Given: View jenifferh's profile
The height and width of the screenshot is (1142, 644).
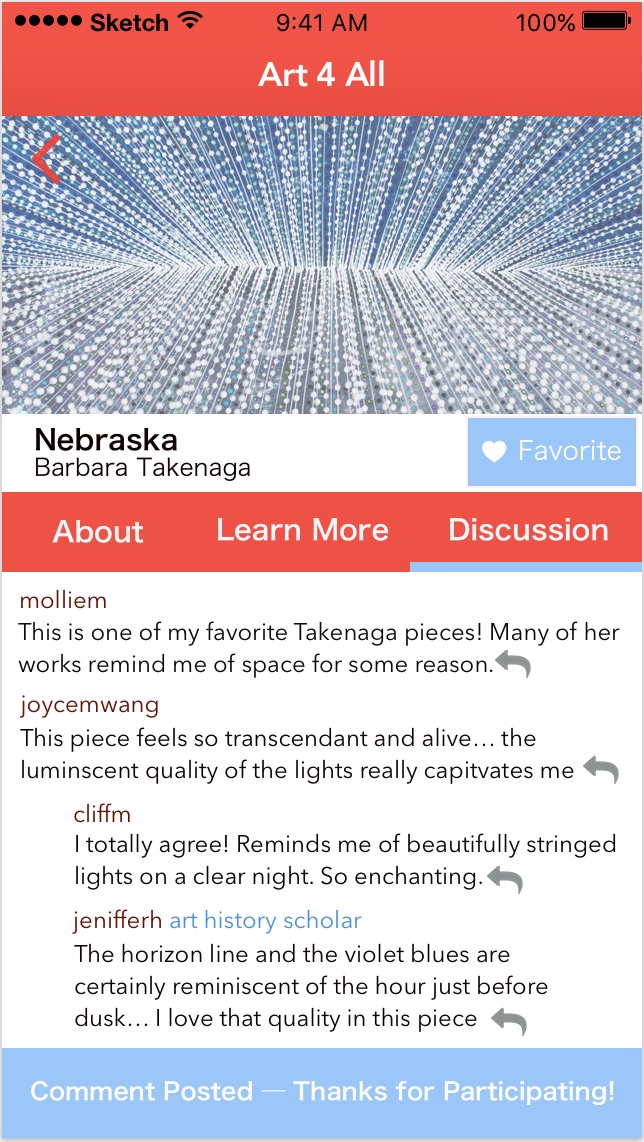Looking at the screenshot, I should pos(118,920).
